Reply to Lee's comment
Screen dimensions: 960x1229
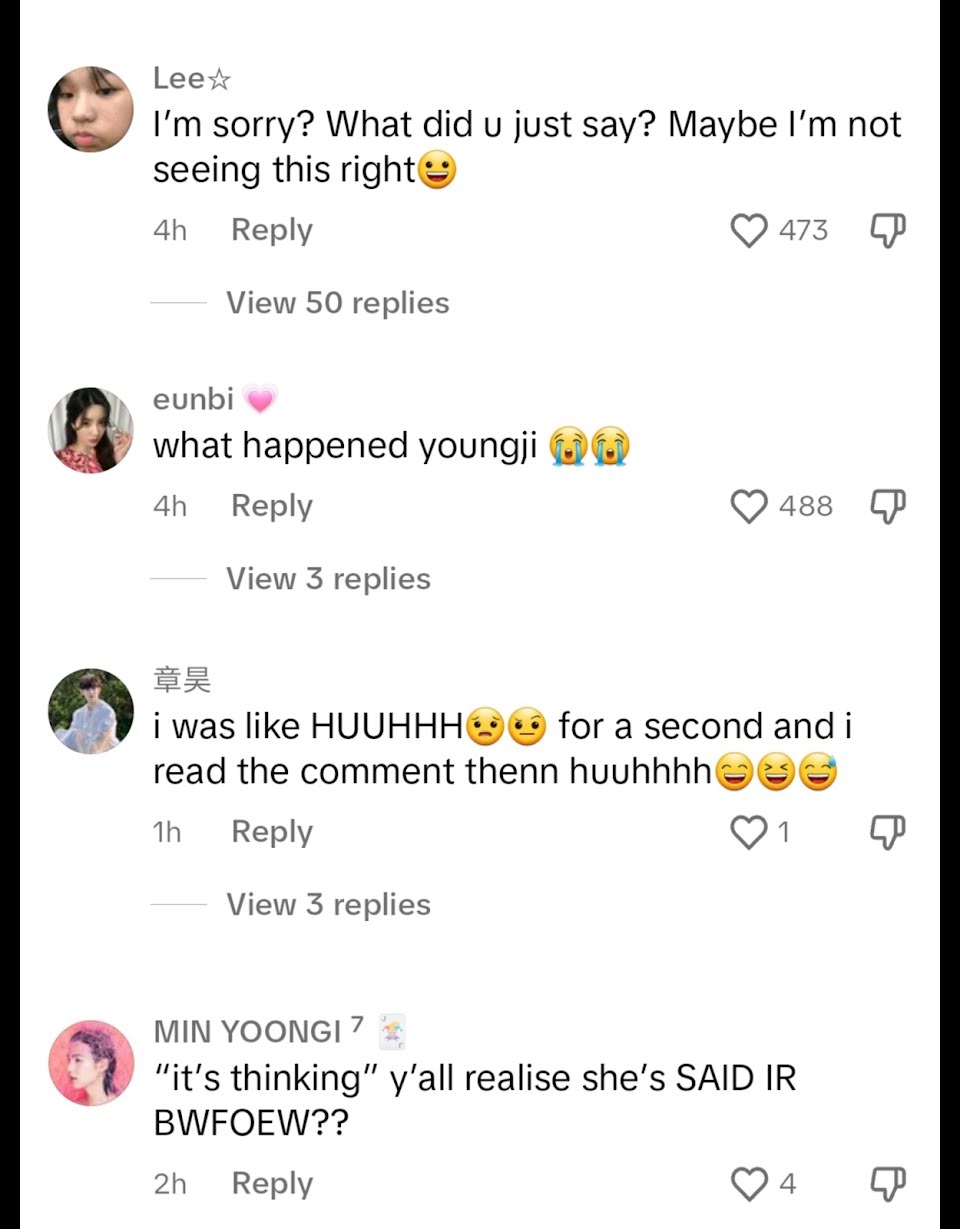coord(271,231)
